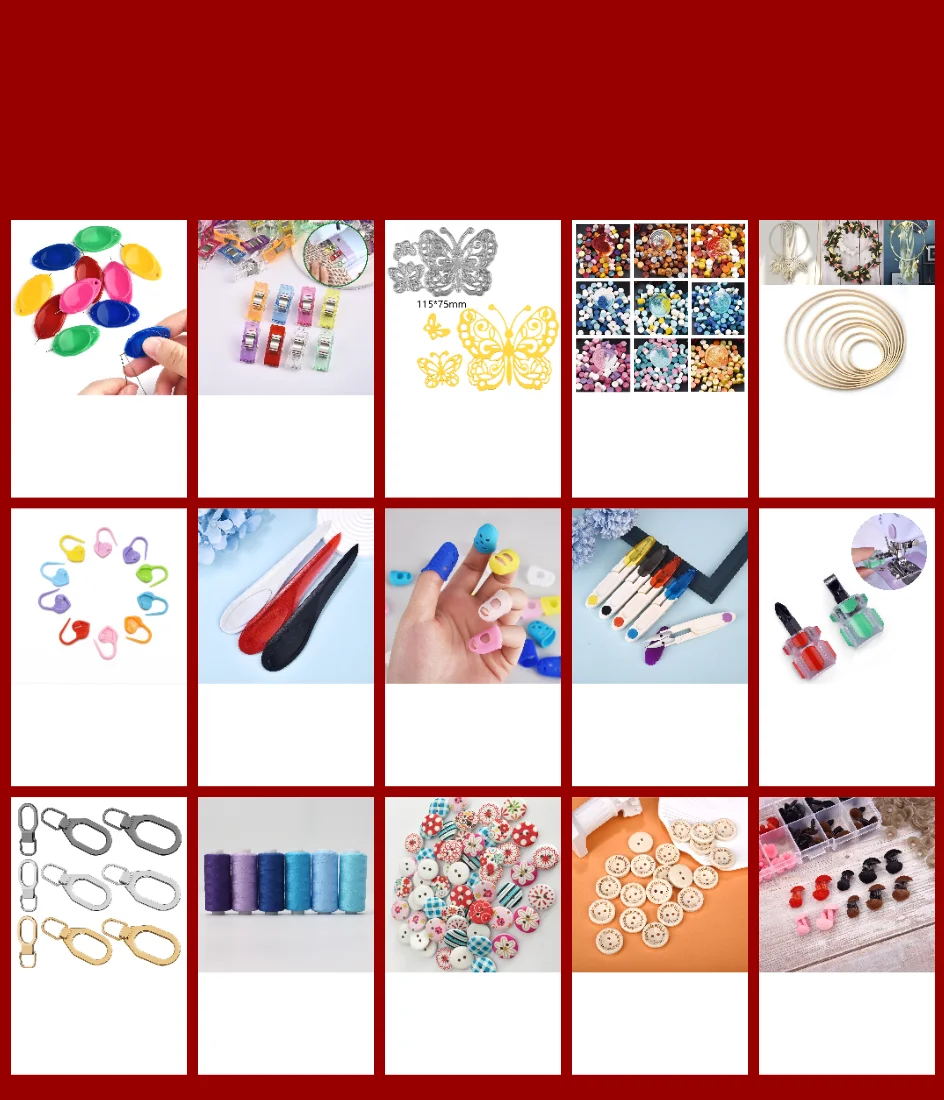Select the red, black and clear spoon tools product
This screenshot has height=1100, width=944.
click(286, 596)
